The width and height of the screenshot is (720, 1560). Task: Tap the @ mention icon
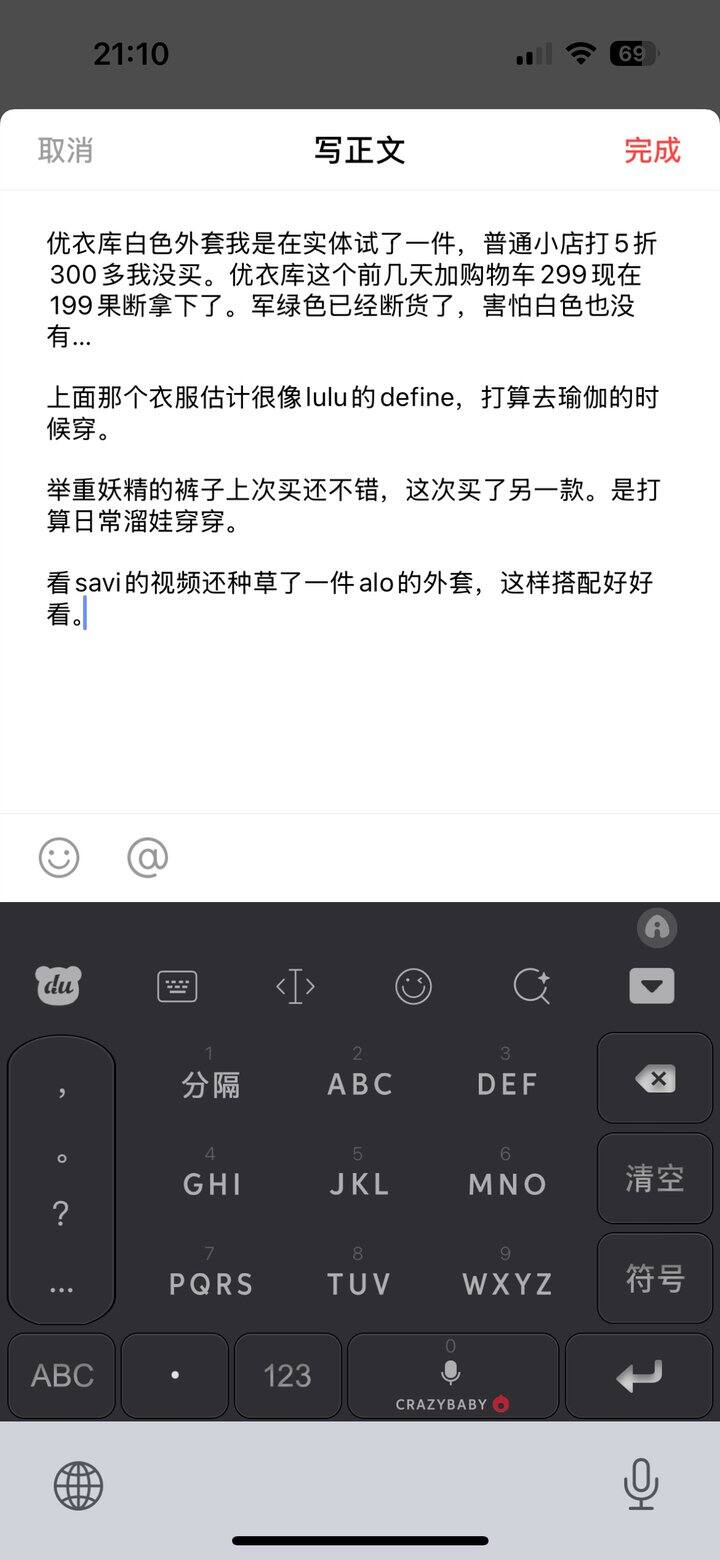148,857
